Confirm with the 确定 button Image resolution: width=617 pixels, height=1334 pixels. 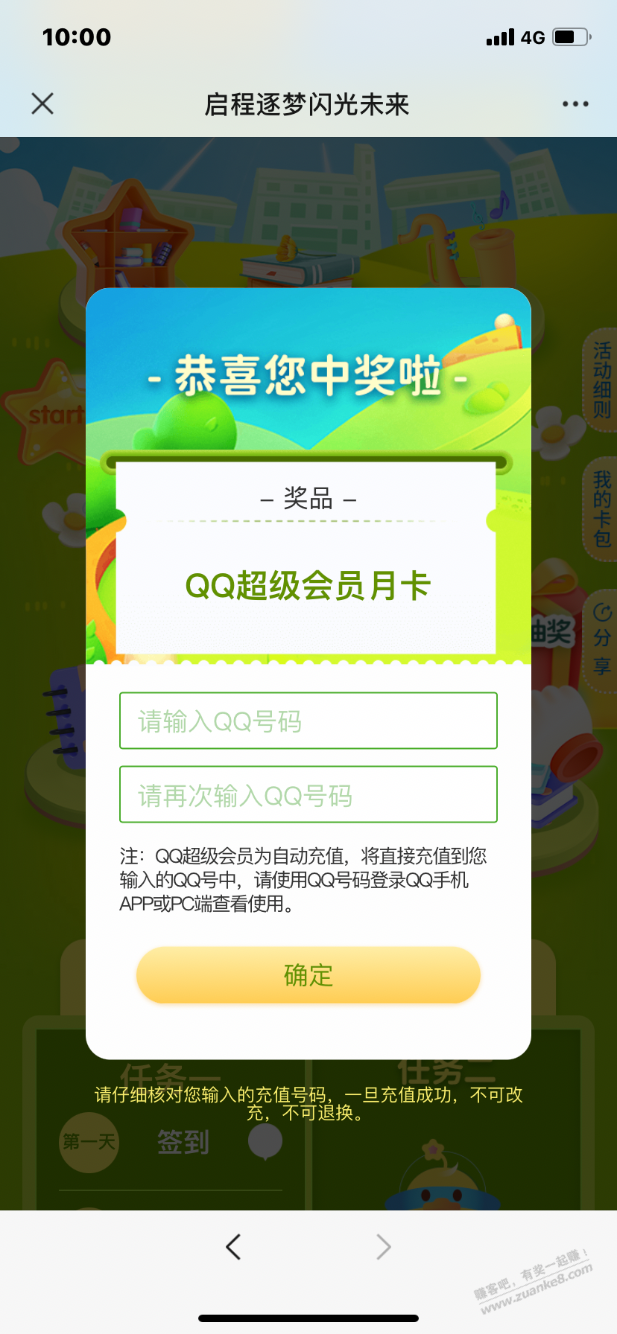pos(308,975)
